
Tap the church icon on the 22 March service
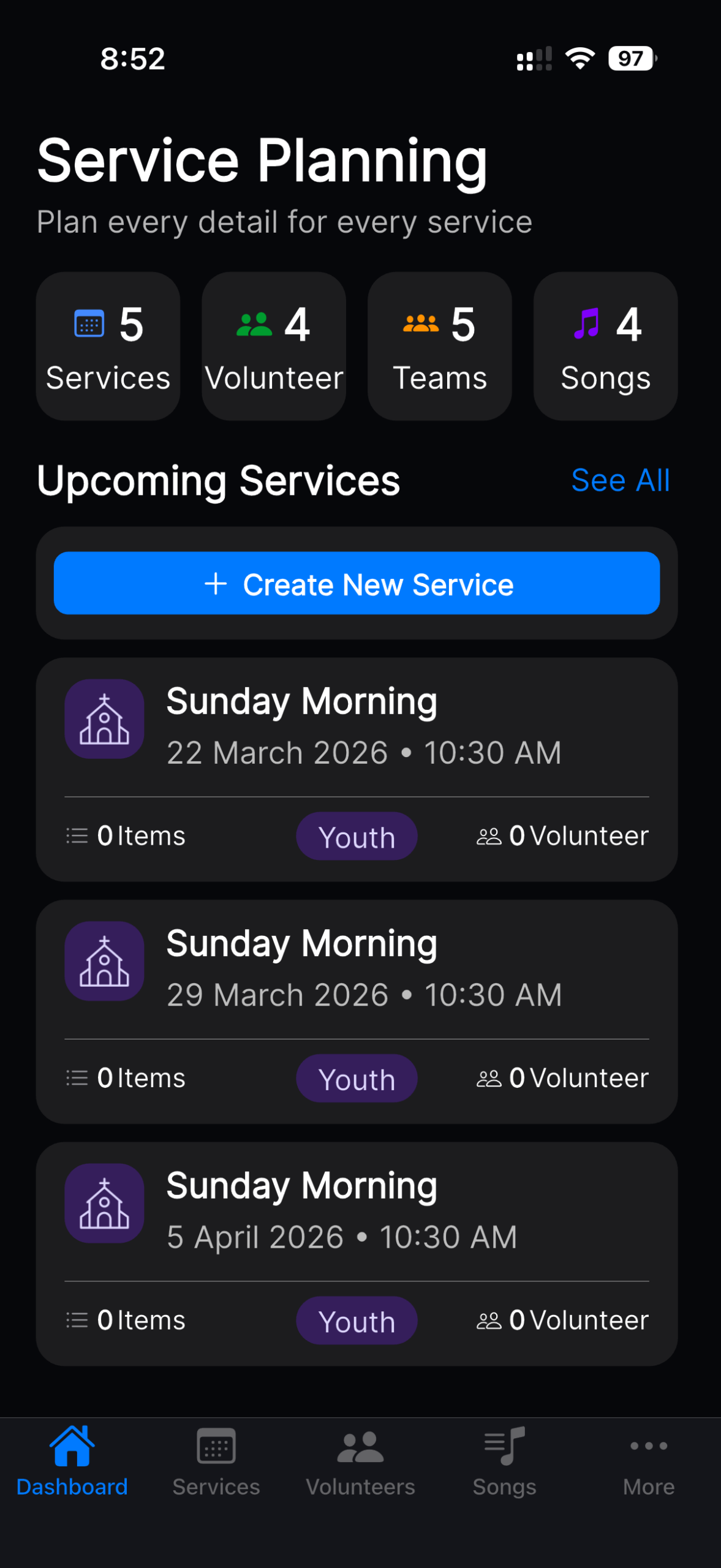[104, 719]
